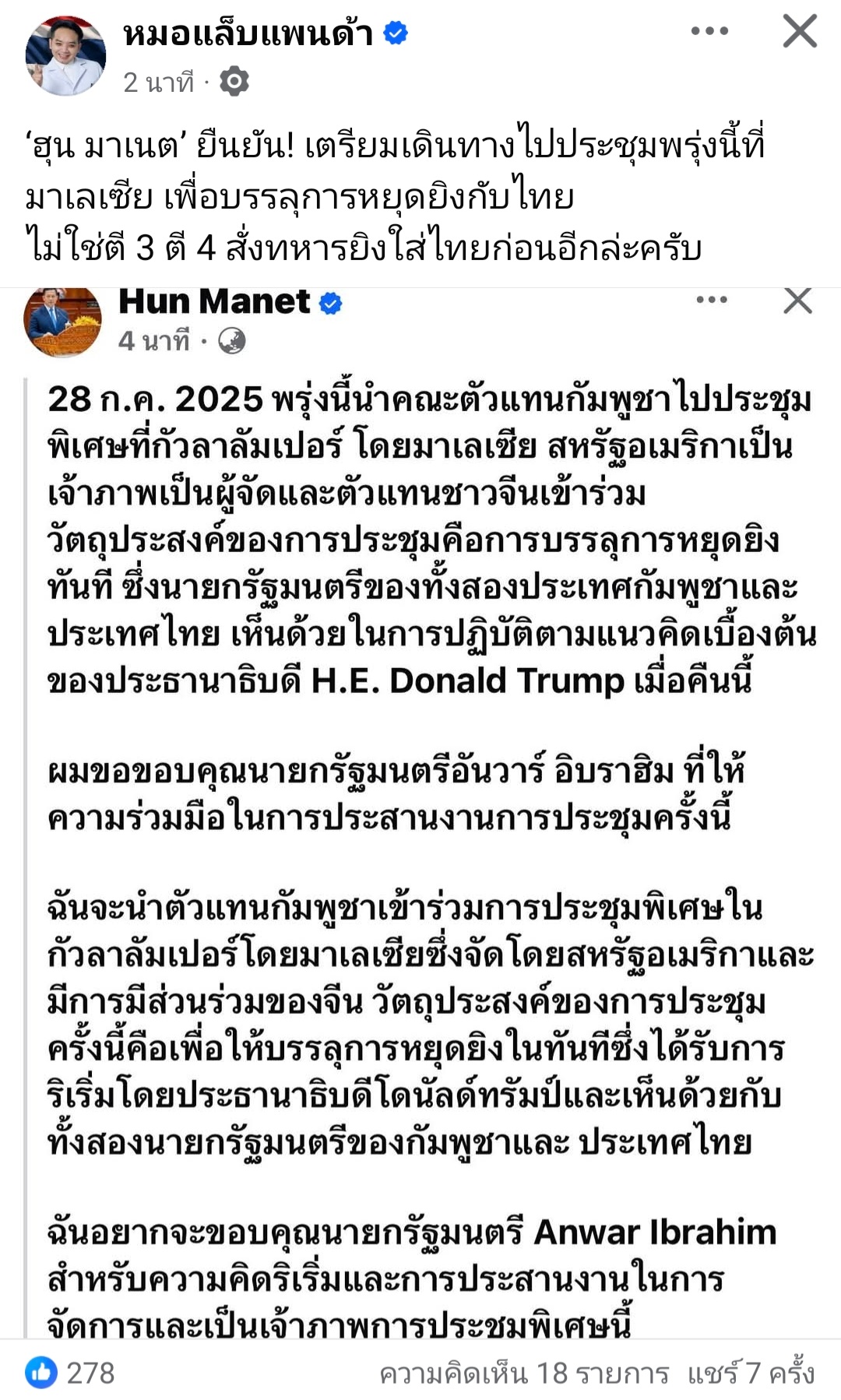Hide หมอแล็บแพนด้า's post with the X
841x1400 pixels.
click(x=799, y=32)
